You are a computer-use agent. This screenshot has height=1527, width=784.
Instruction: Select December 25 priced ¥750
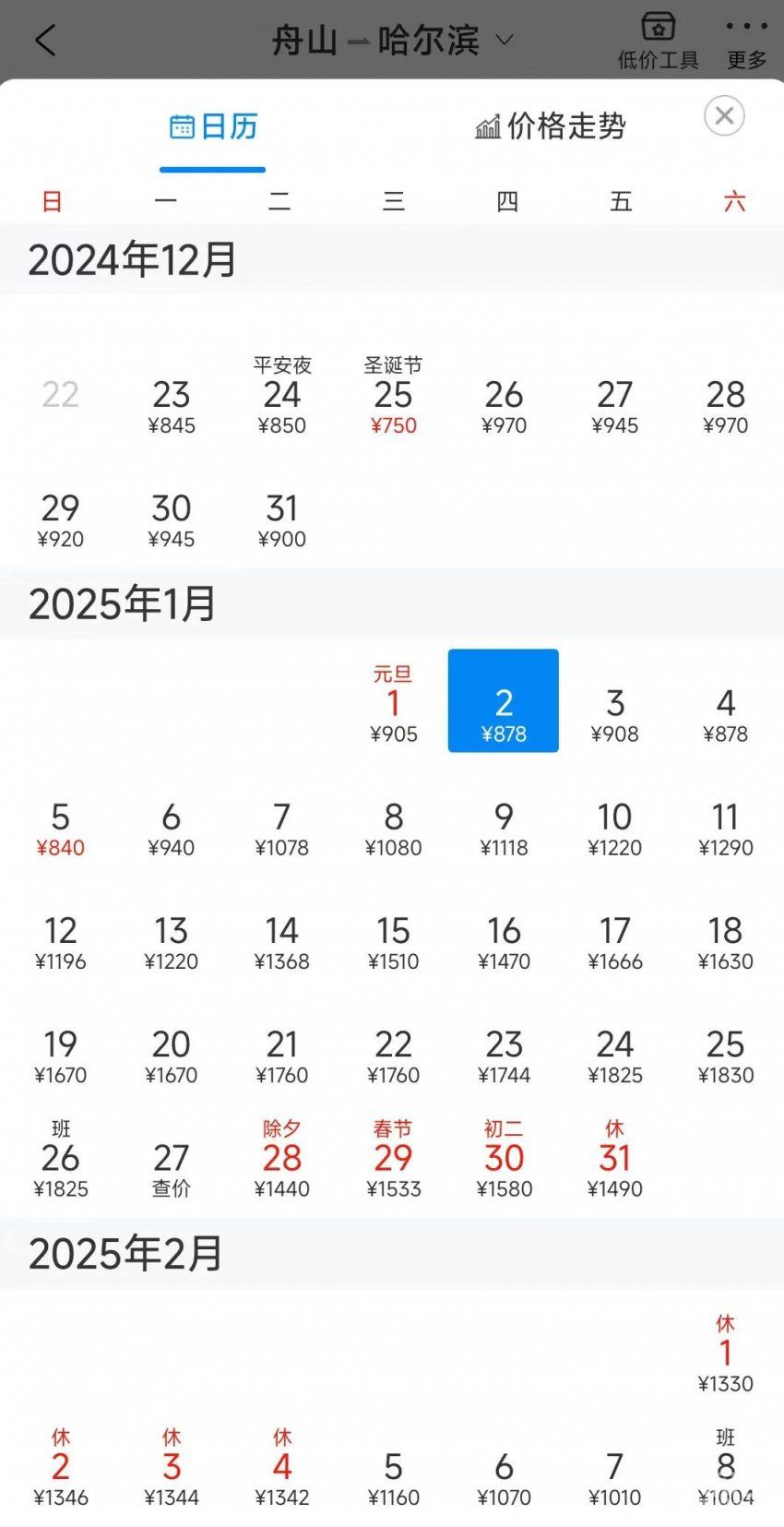pos(393,396)
